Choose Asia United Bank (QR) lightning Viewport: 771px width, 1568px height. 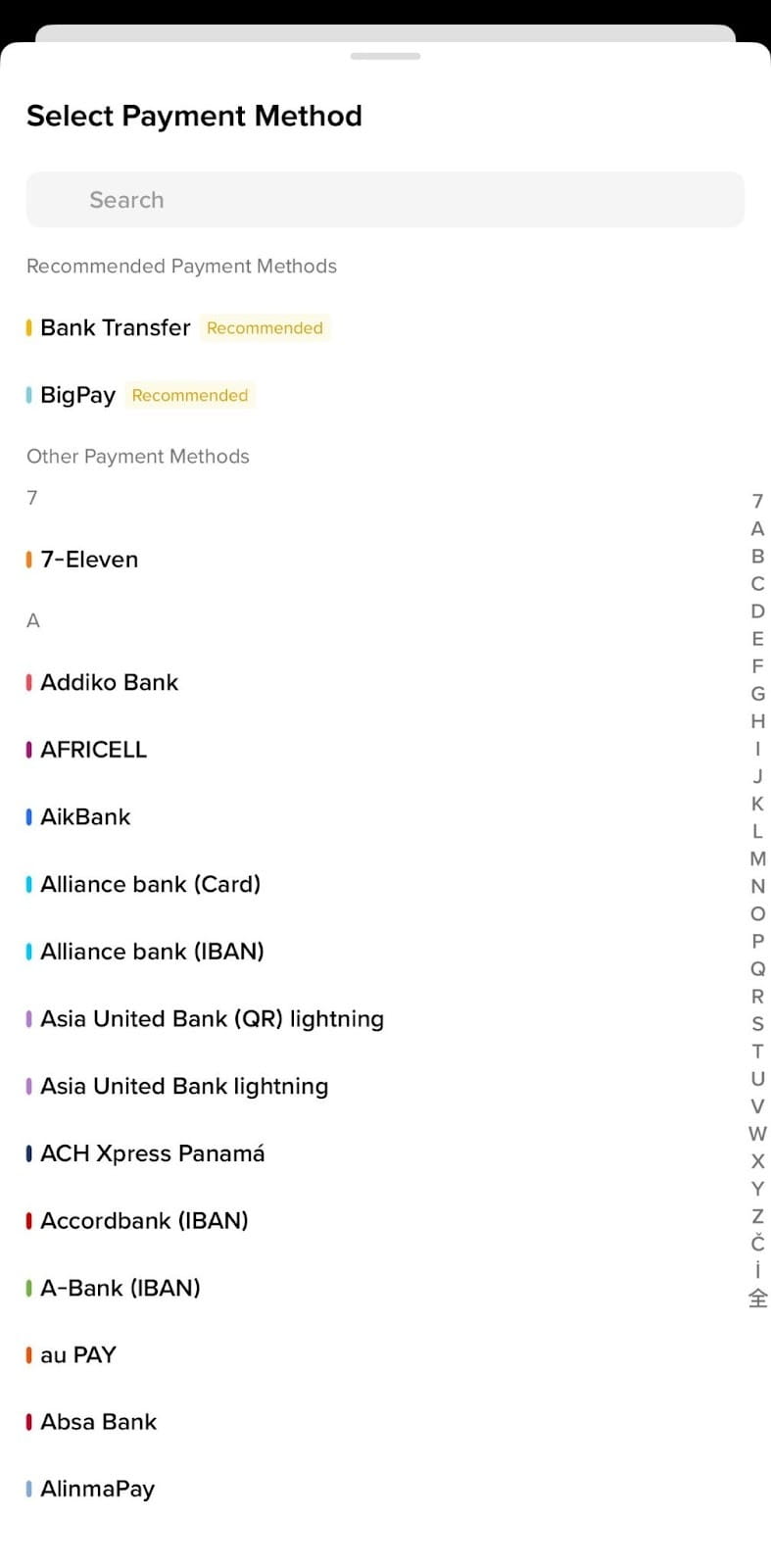[x=212, y=1019]
